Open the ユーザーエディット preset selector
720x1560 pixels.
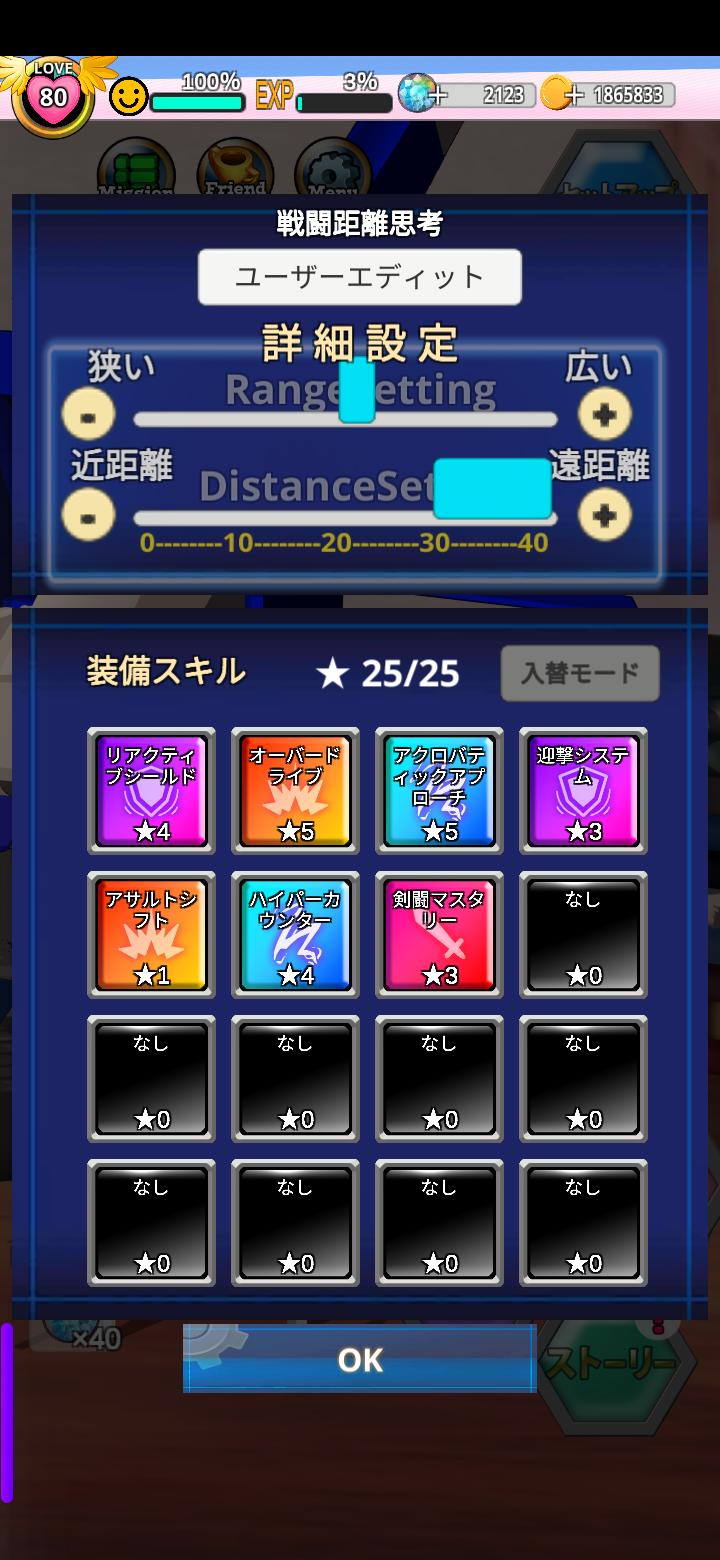point(359,277)
